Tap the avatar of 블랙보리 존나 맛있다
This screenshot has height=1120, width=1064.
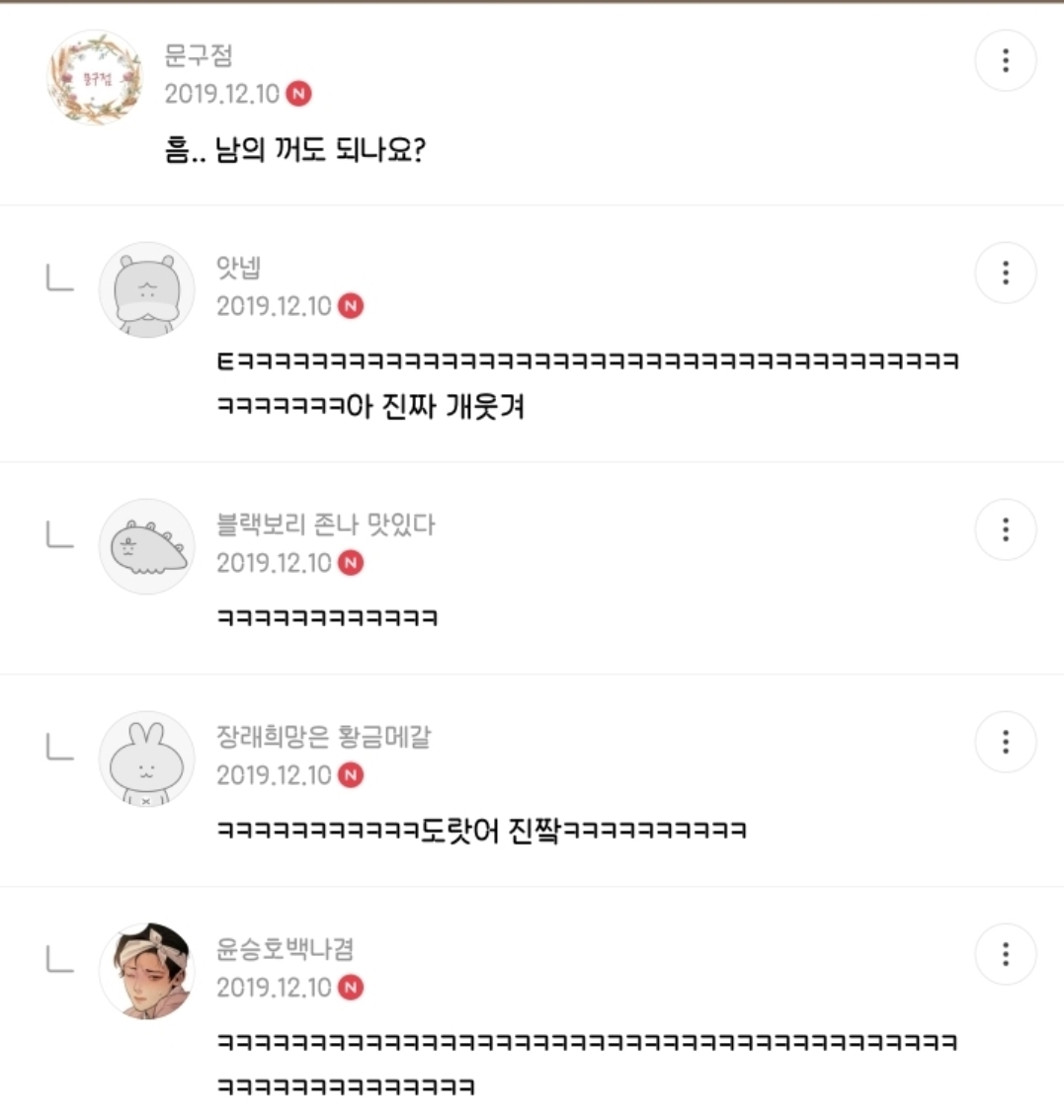click(x=146, y=546)
